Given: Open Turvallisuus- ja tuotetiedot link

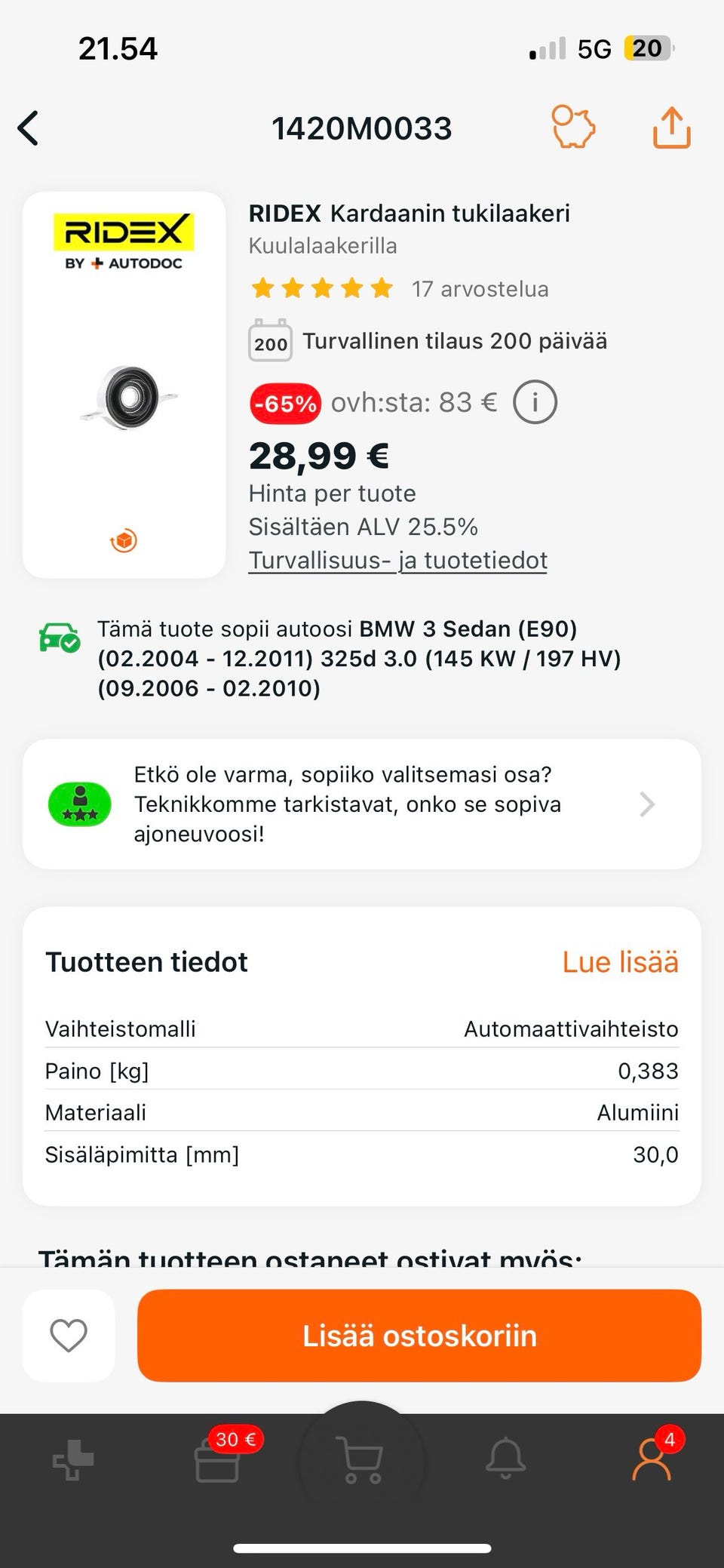Looking at the screenshot, I should pyautogui.click(x=397, y=561).
